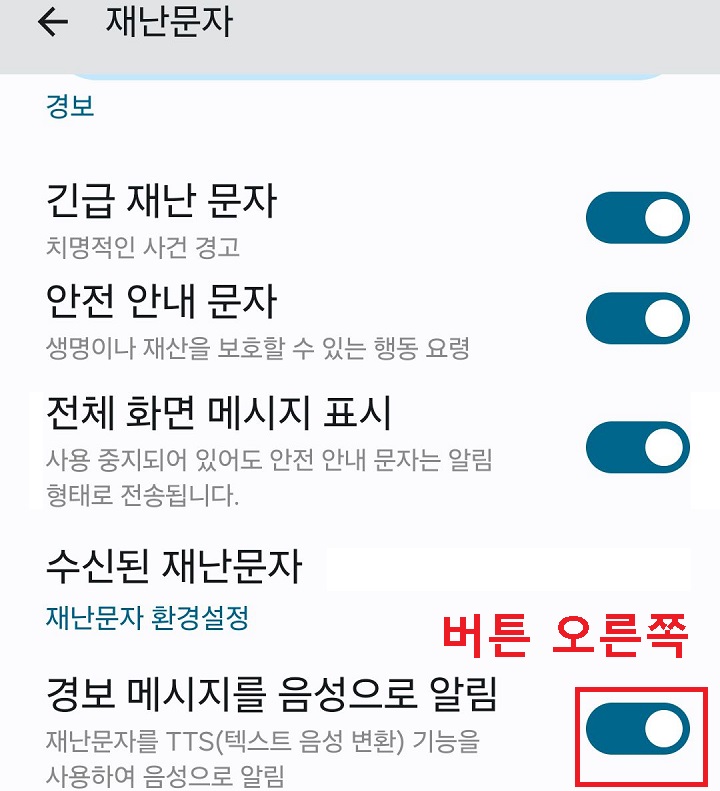The height and width of the screenshot is (791, 720).
Task: Click the 버튼 오른쪽 annotation text
Action: click(x=565, y=633)
